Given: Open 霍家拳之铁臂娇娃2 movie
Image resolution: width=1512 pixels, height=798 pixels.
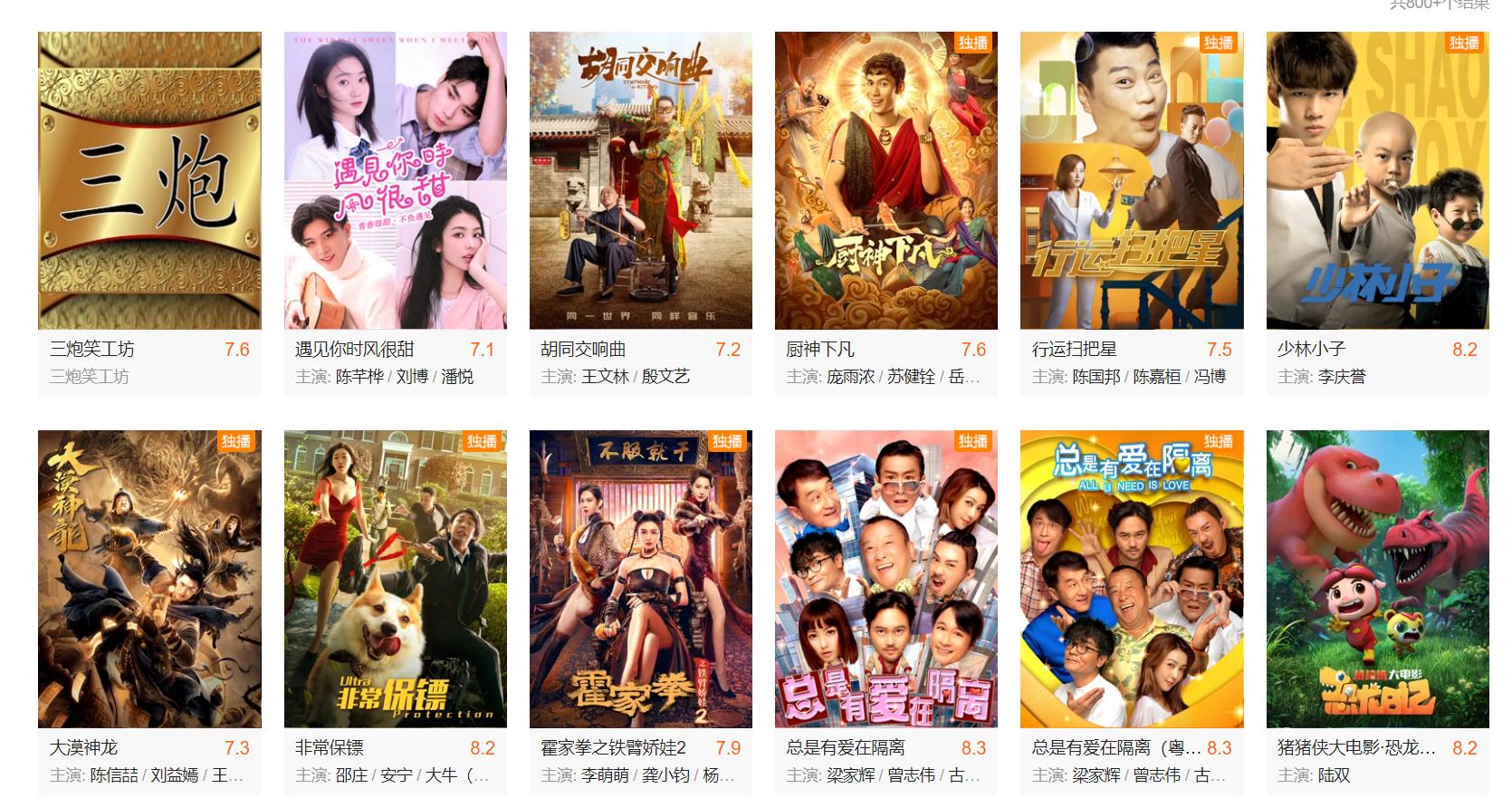Looking at the screenshot, I should pos(640,580).
